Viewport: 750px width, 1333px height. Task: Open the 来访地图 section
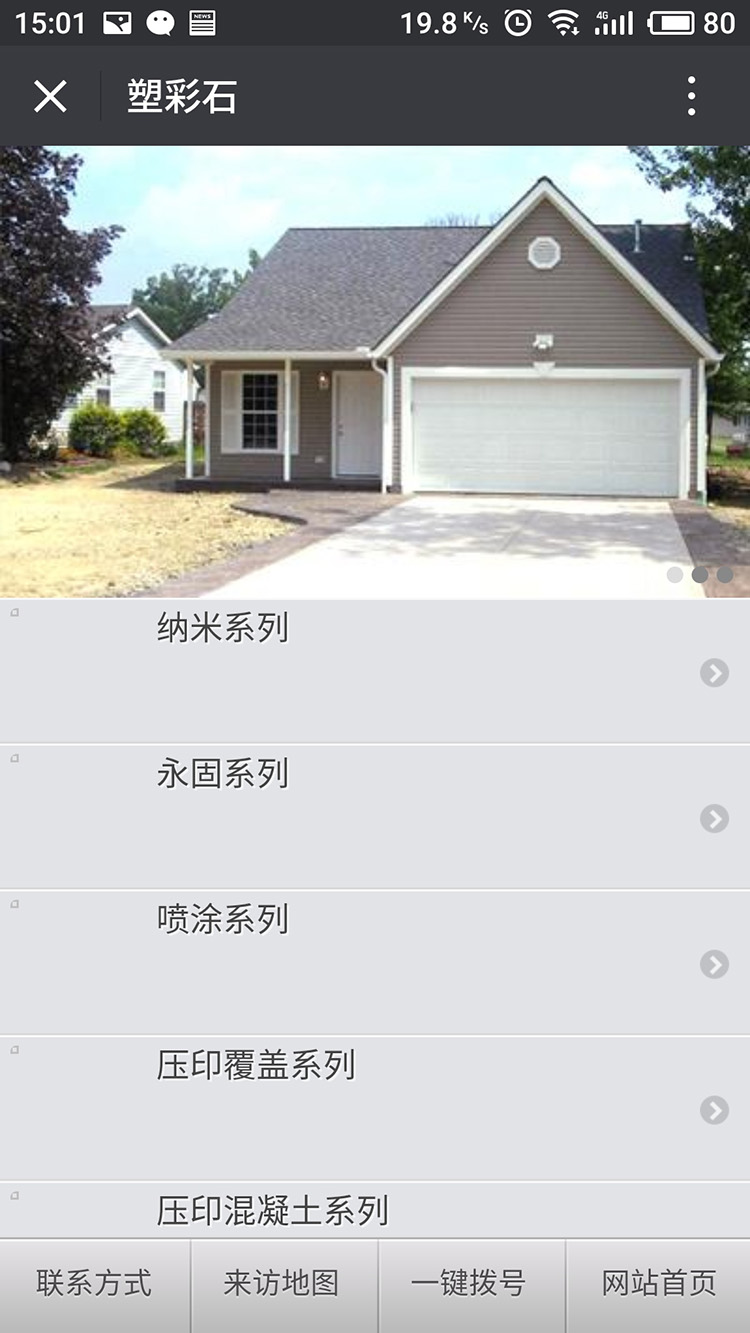tap(284, 1285)
